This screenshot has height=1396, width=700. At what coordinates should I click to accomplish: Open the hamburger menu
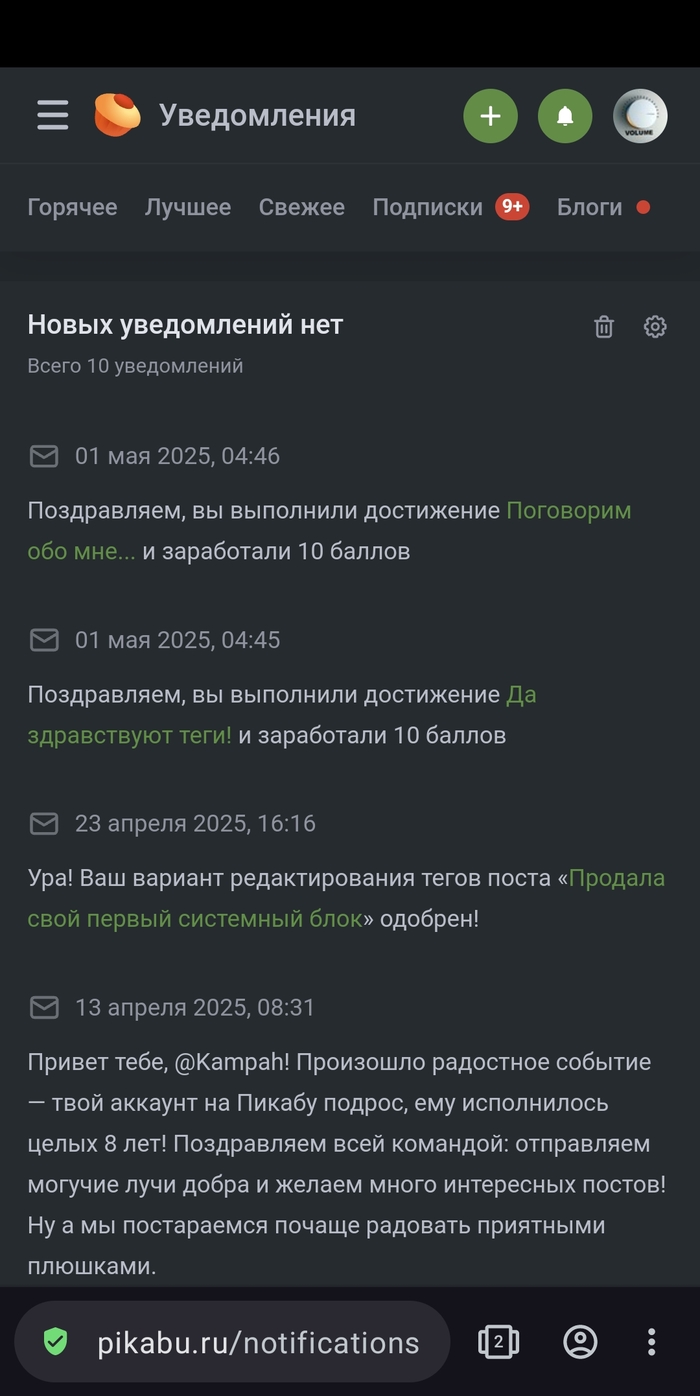pyautogui.click(x=52, y=115)
